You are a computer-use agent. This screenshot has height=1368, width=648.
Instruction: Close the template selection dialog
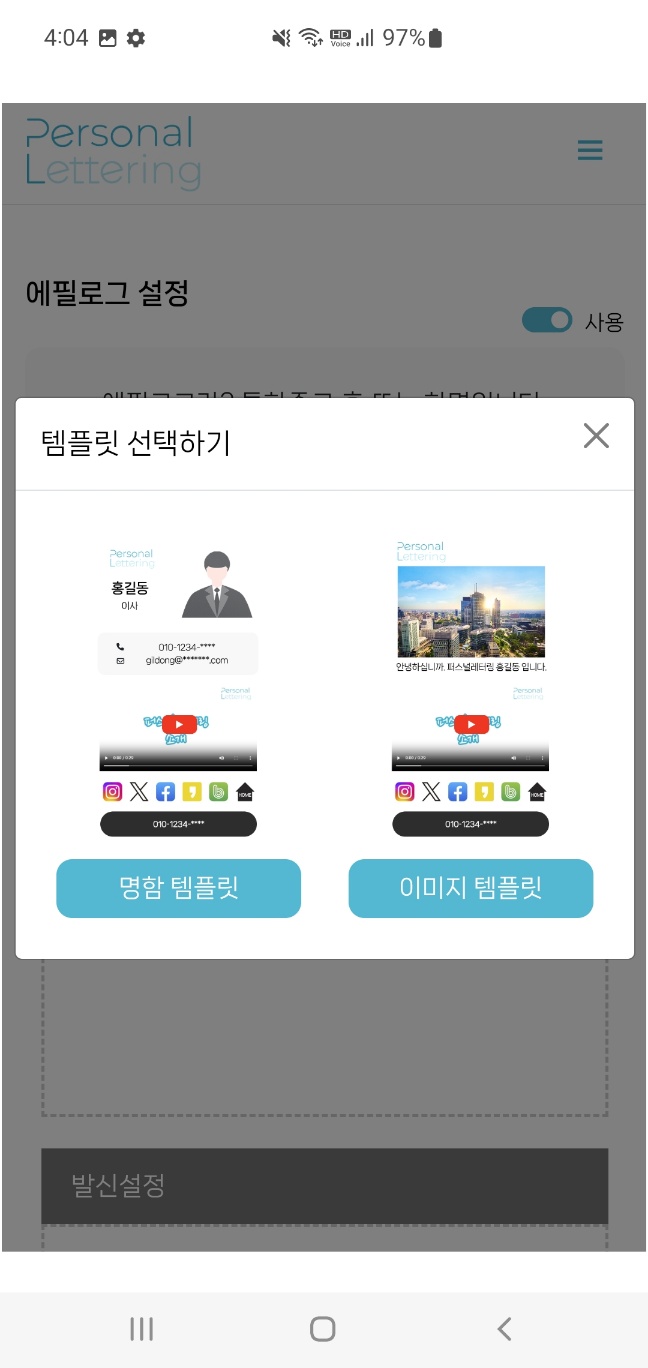pos(596,436)
